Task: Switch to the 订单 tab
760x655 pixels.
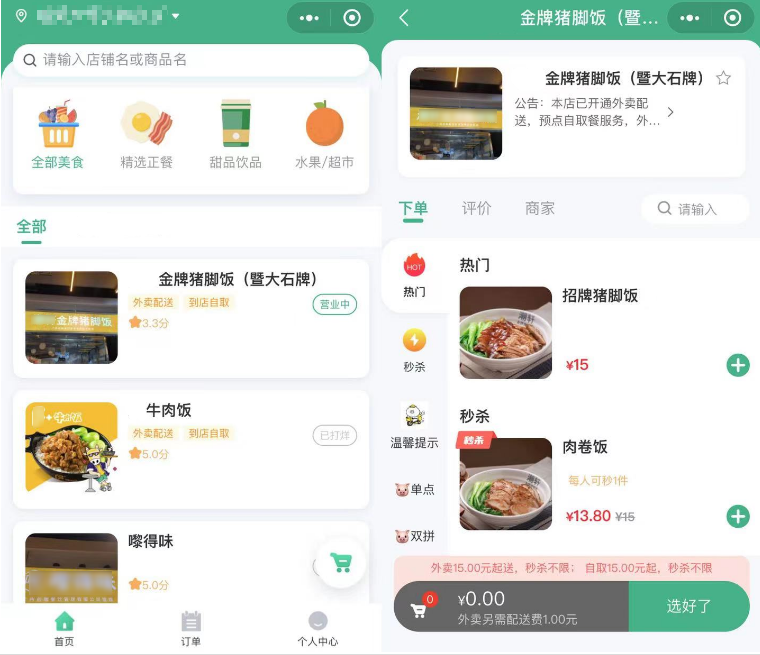Action: pos(190,628)
